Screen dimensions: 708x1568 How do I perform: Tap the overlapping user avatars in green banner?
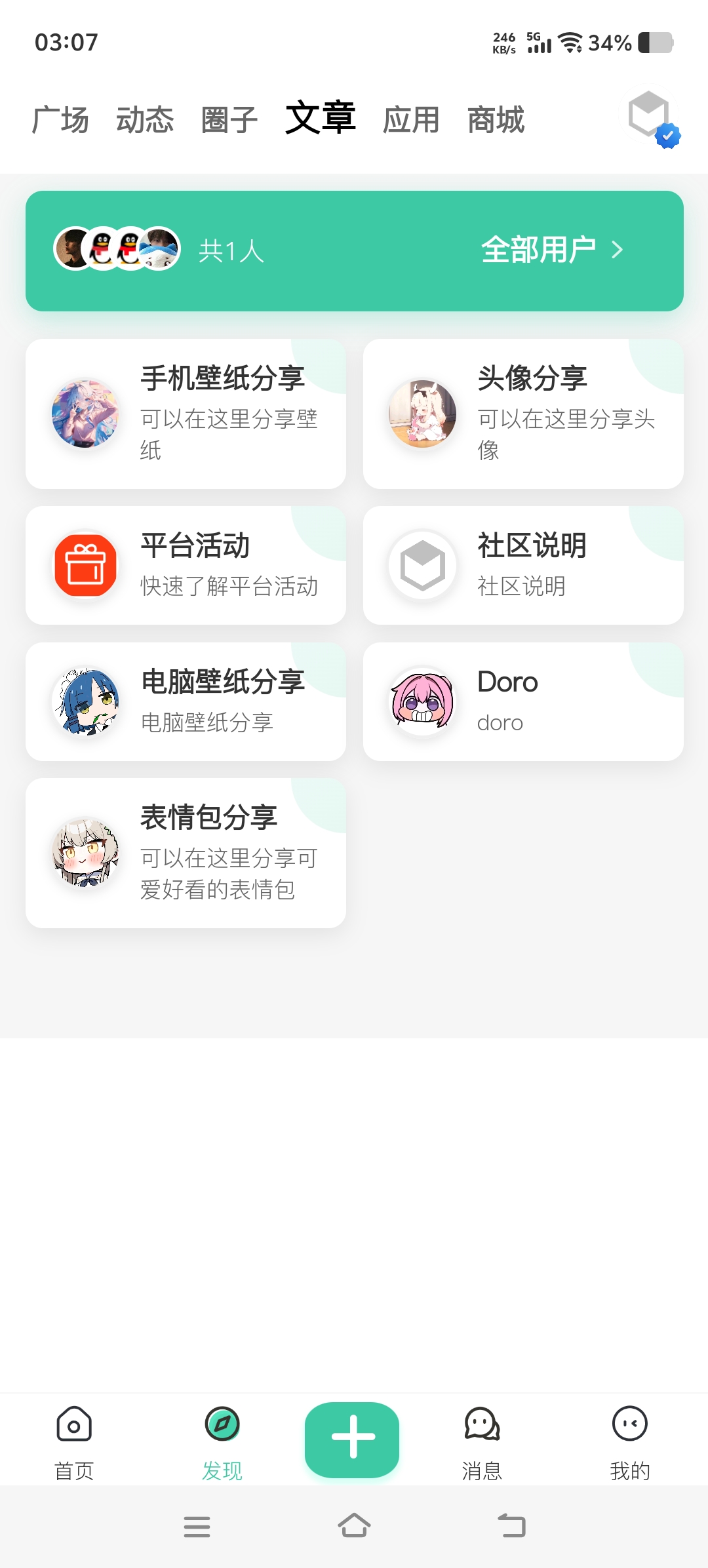(x=117, y=249)
